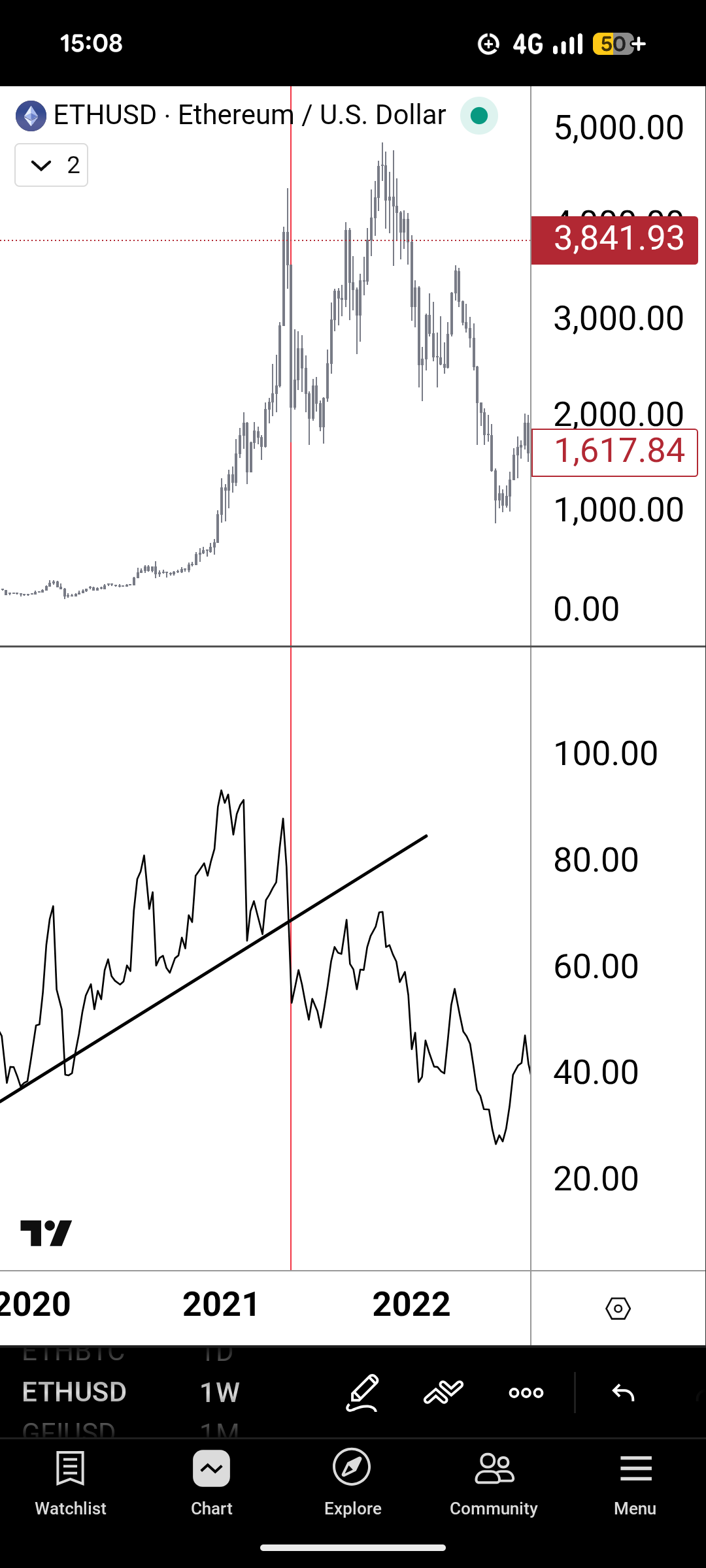This screenshot has width=706, height=1568.
Task: Open chart settings hexagon icon
Action: click(618, 1309)
